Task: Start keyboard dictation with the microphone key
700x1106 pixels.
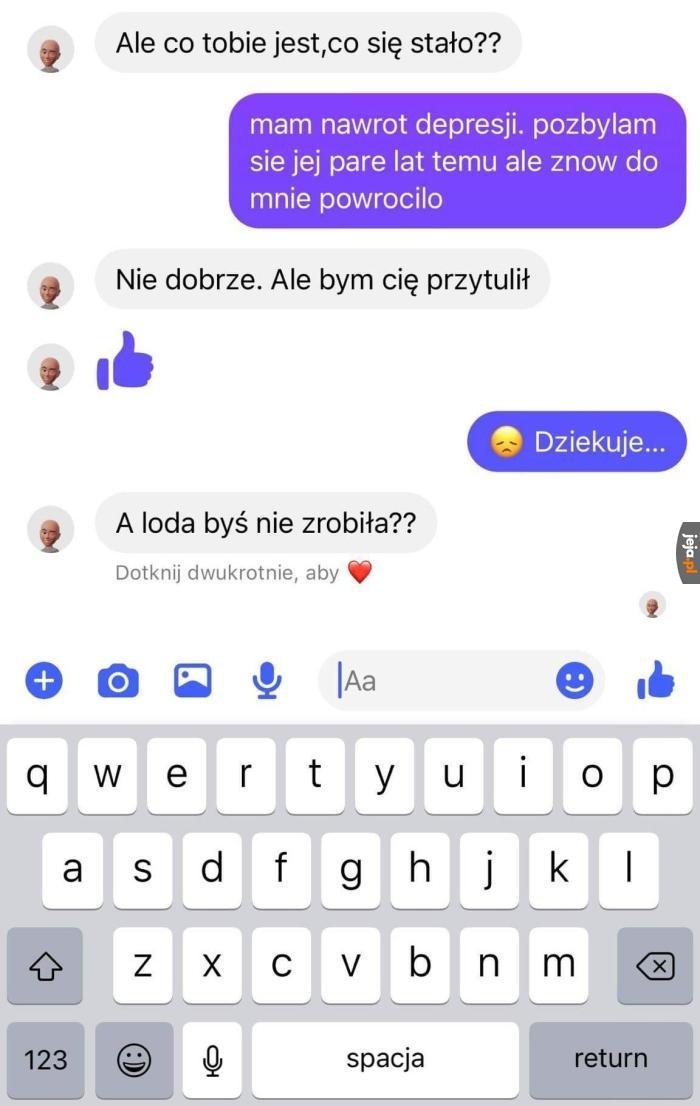Action: tap(212, 1059)
